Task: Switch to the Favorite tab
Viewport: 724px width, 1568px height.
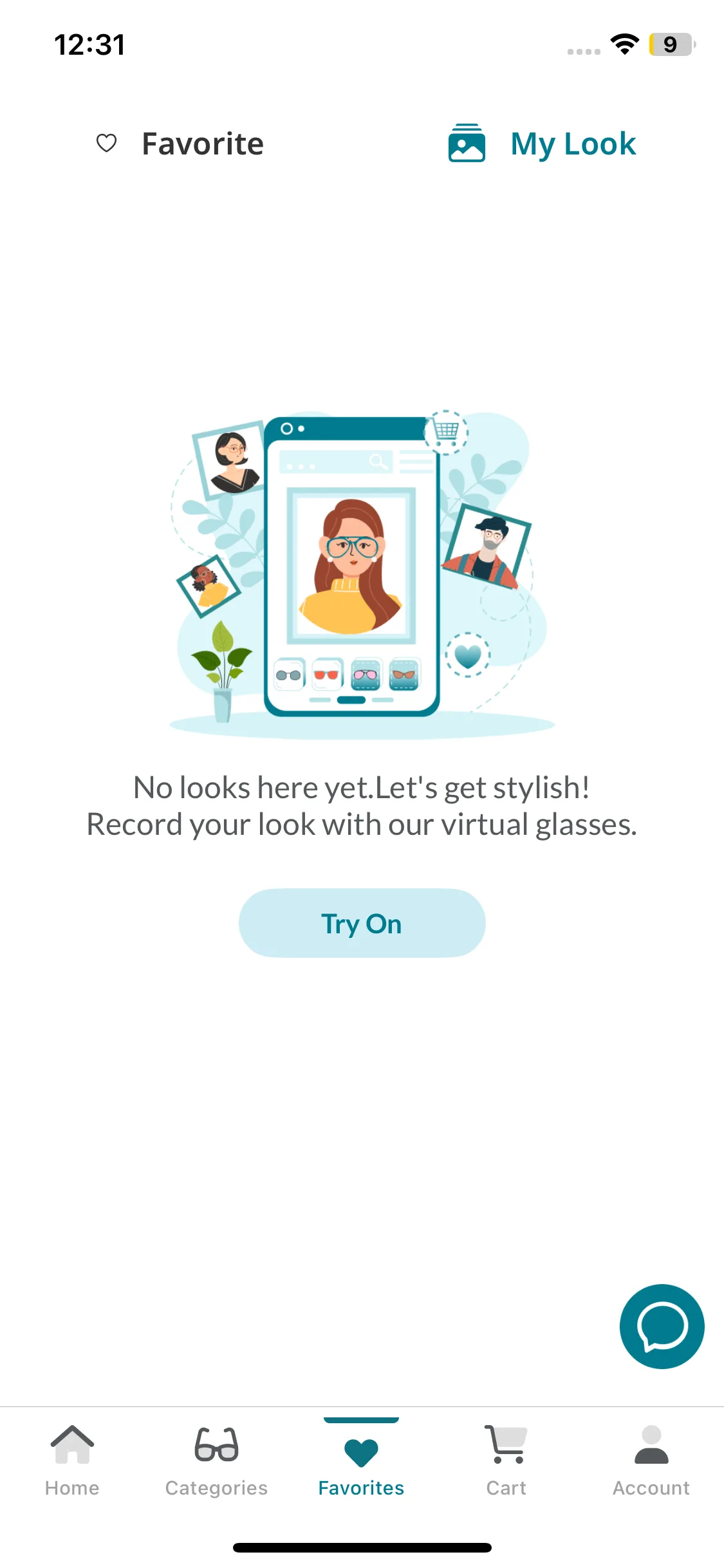Action: (x=181, y=144)
